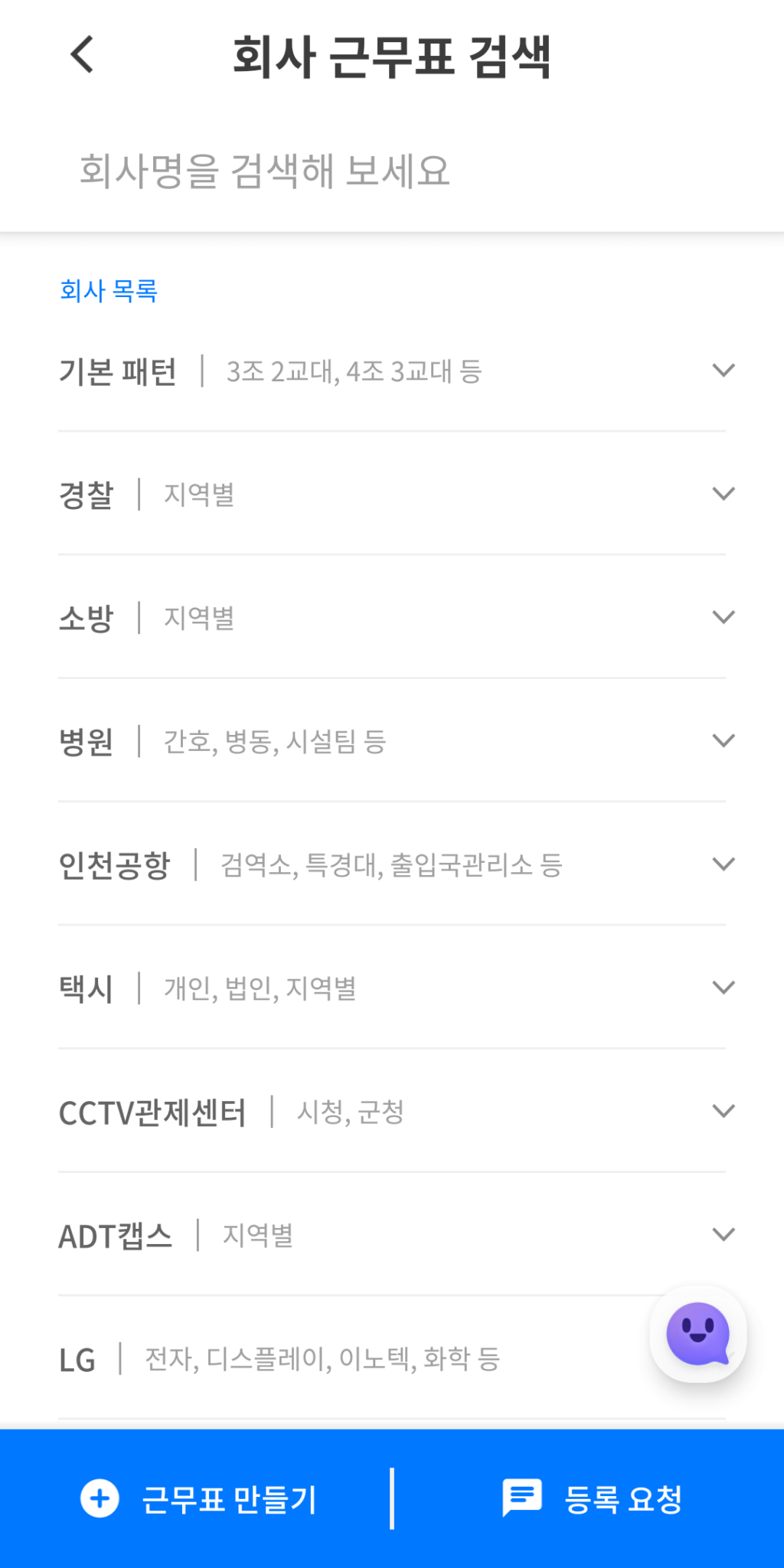Expand the 병원 category row
784x1568 pixels.
(x=724, y=740)
